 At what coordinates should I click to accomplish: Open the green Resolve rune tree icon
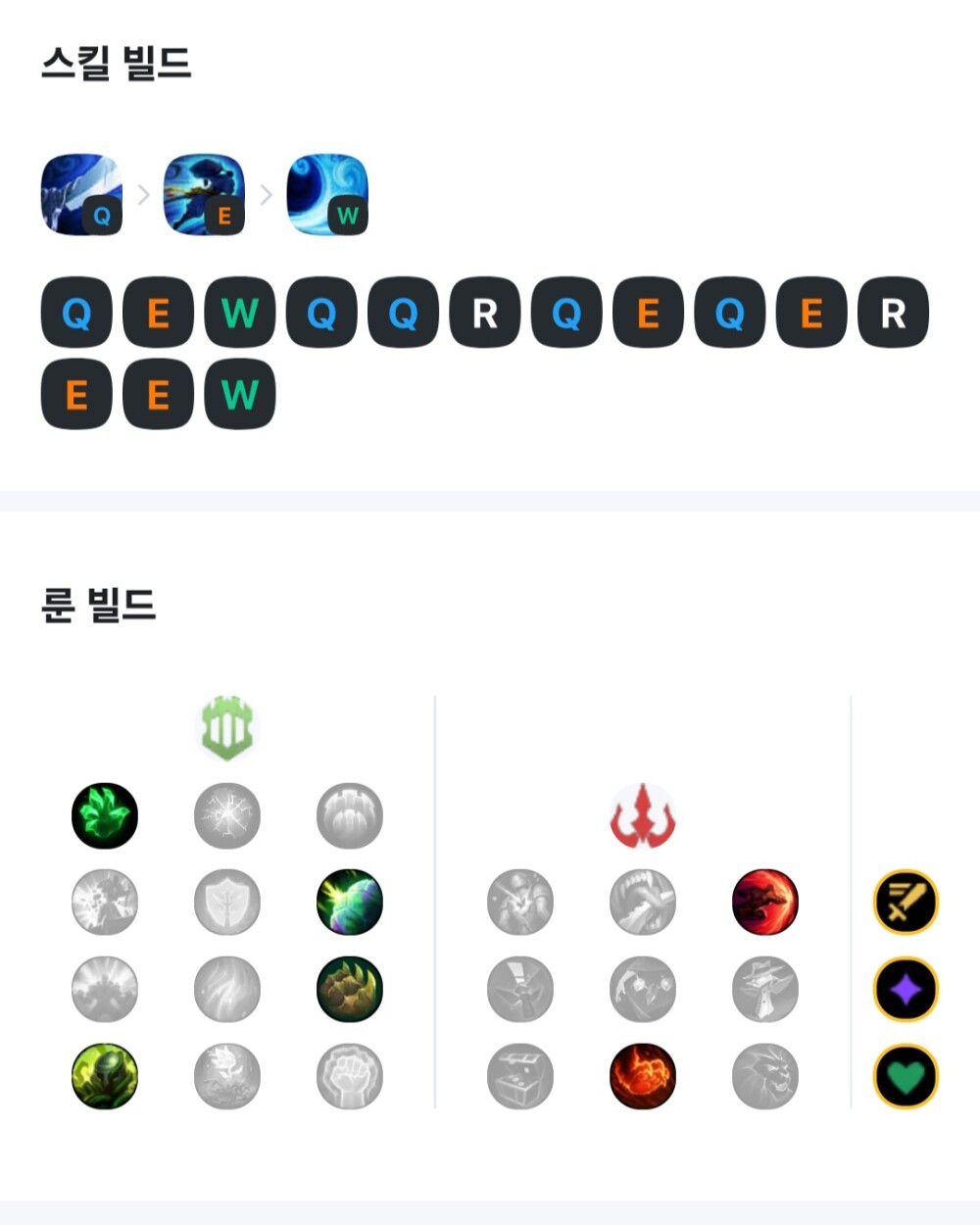227,729
